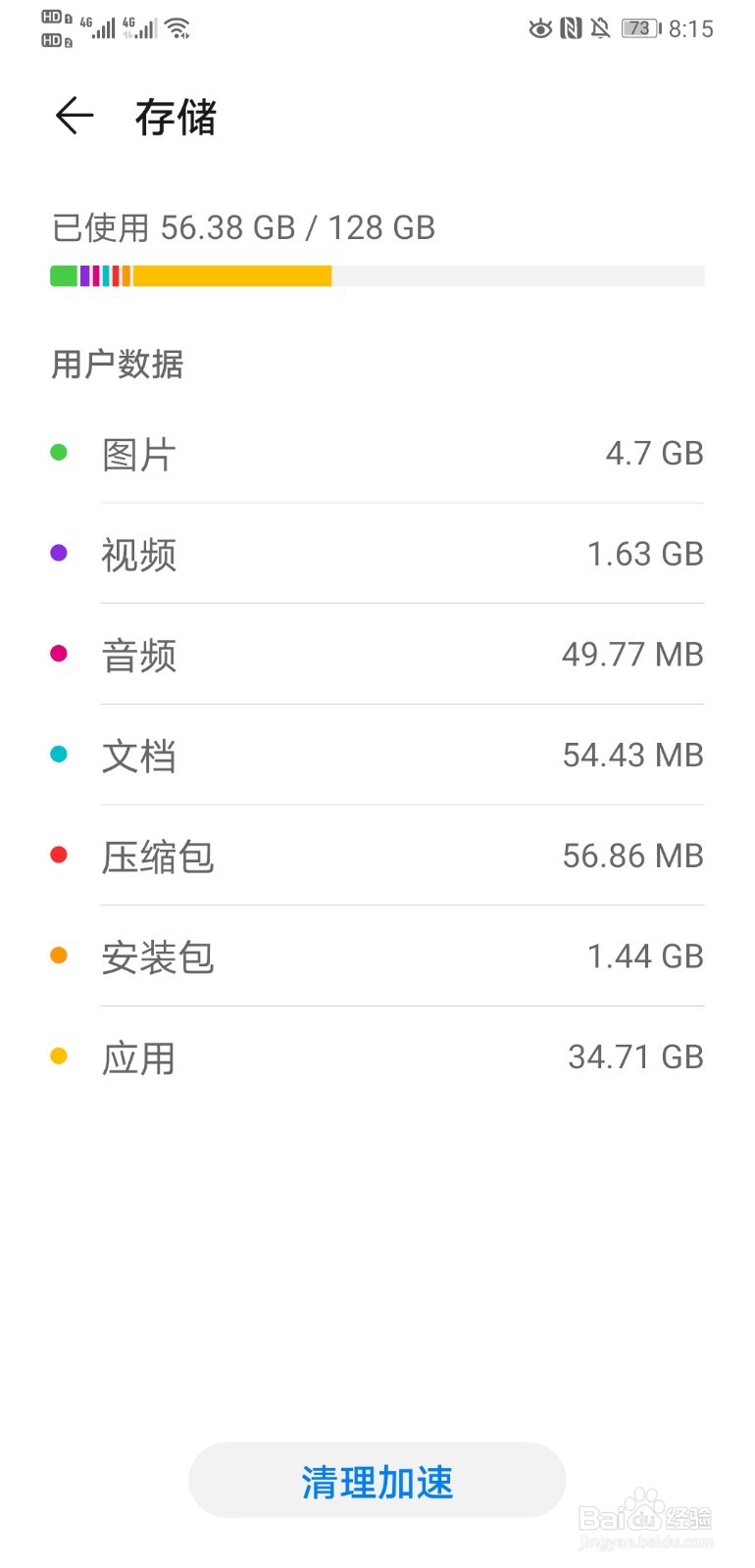Open the 应用 storage row
The width and height of the screenshot is (755, 1568).
[x=377, y=1057]
